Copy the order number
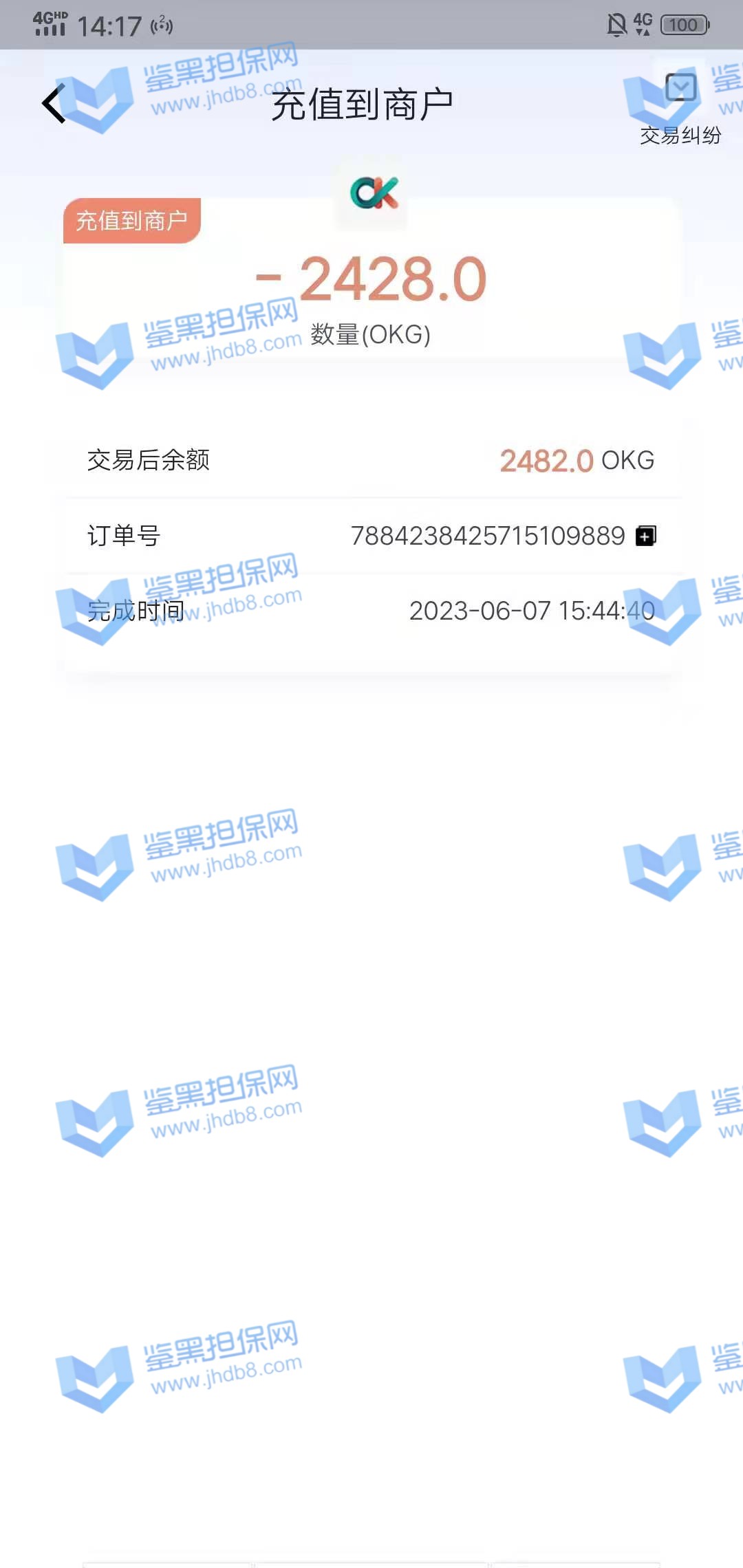The width and height of the screenshot is (743, 1568). point(645,536)
